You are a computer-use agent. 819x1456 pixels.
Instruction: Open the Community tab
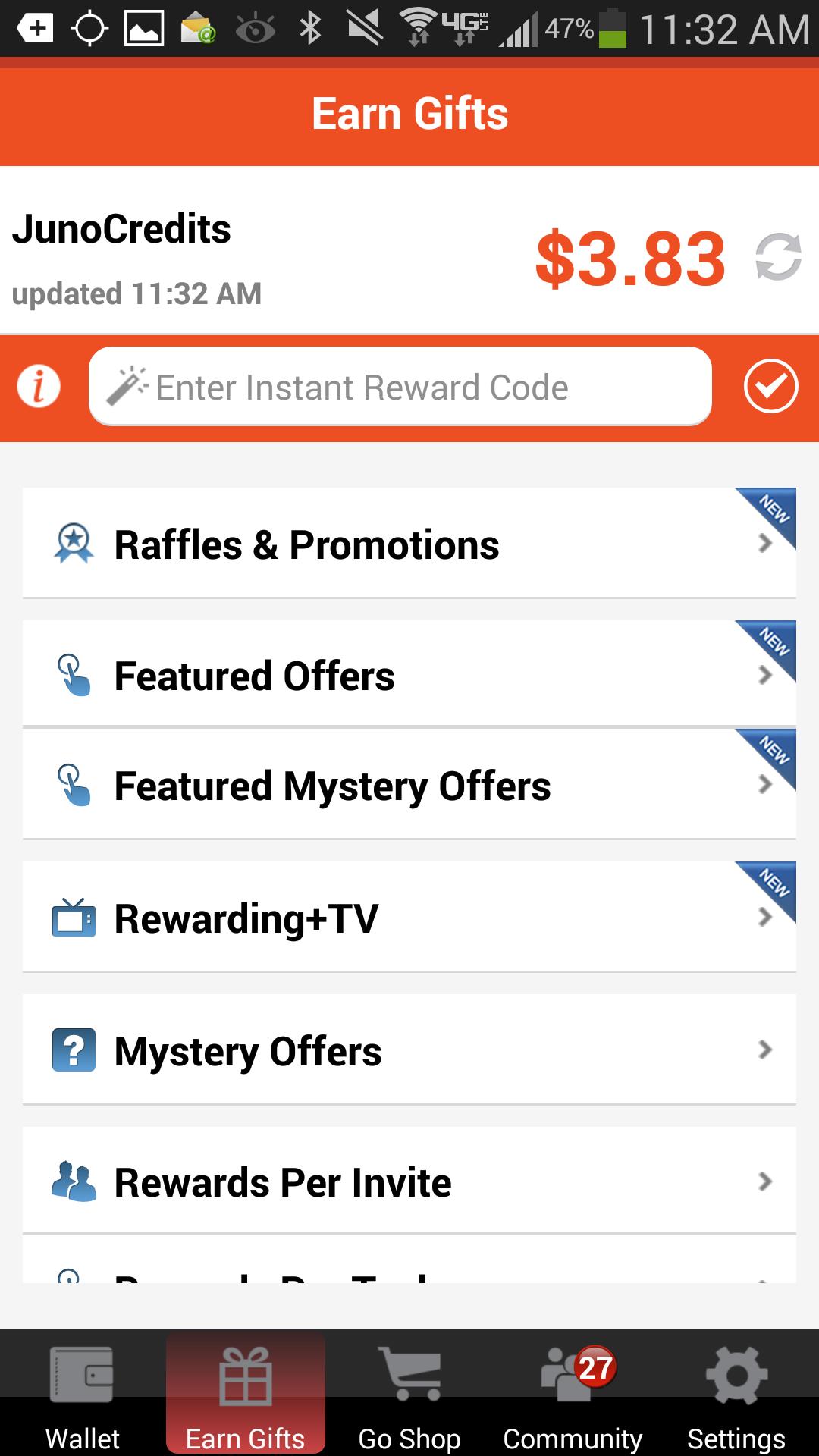[x=573, y=1395]
